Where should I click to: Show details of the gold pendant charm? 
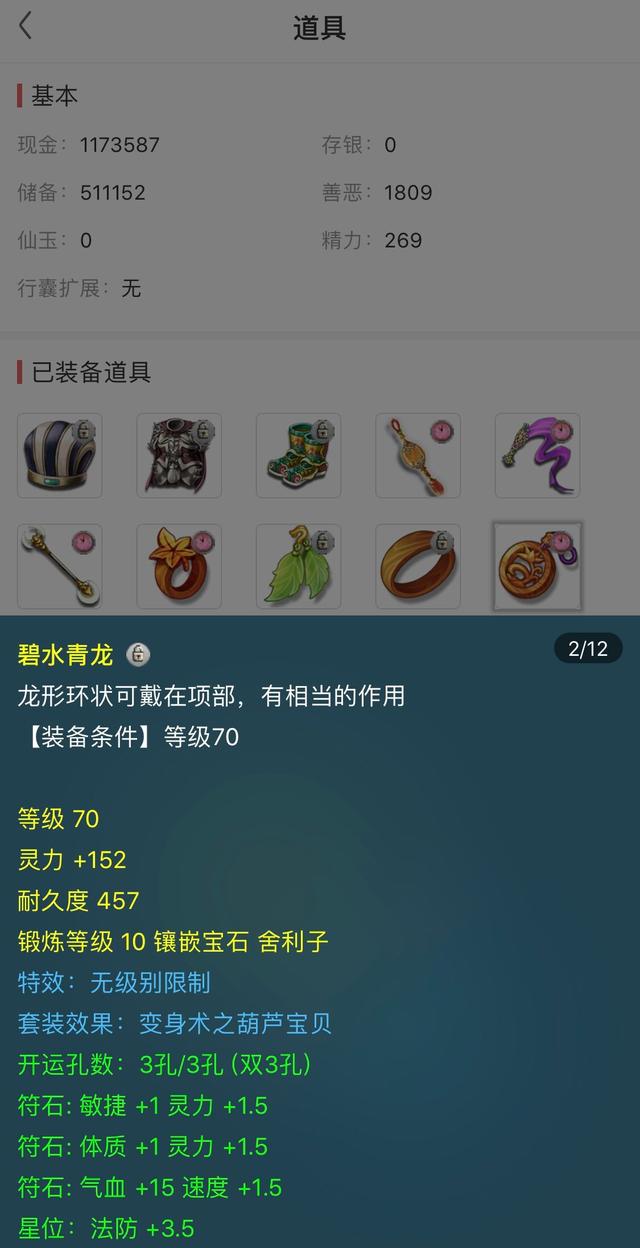coord(418,456)
